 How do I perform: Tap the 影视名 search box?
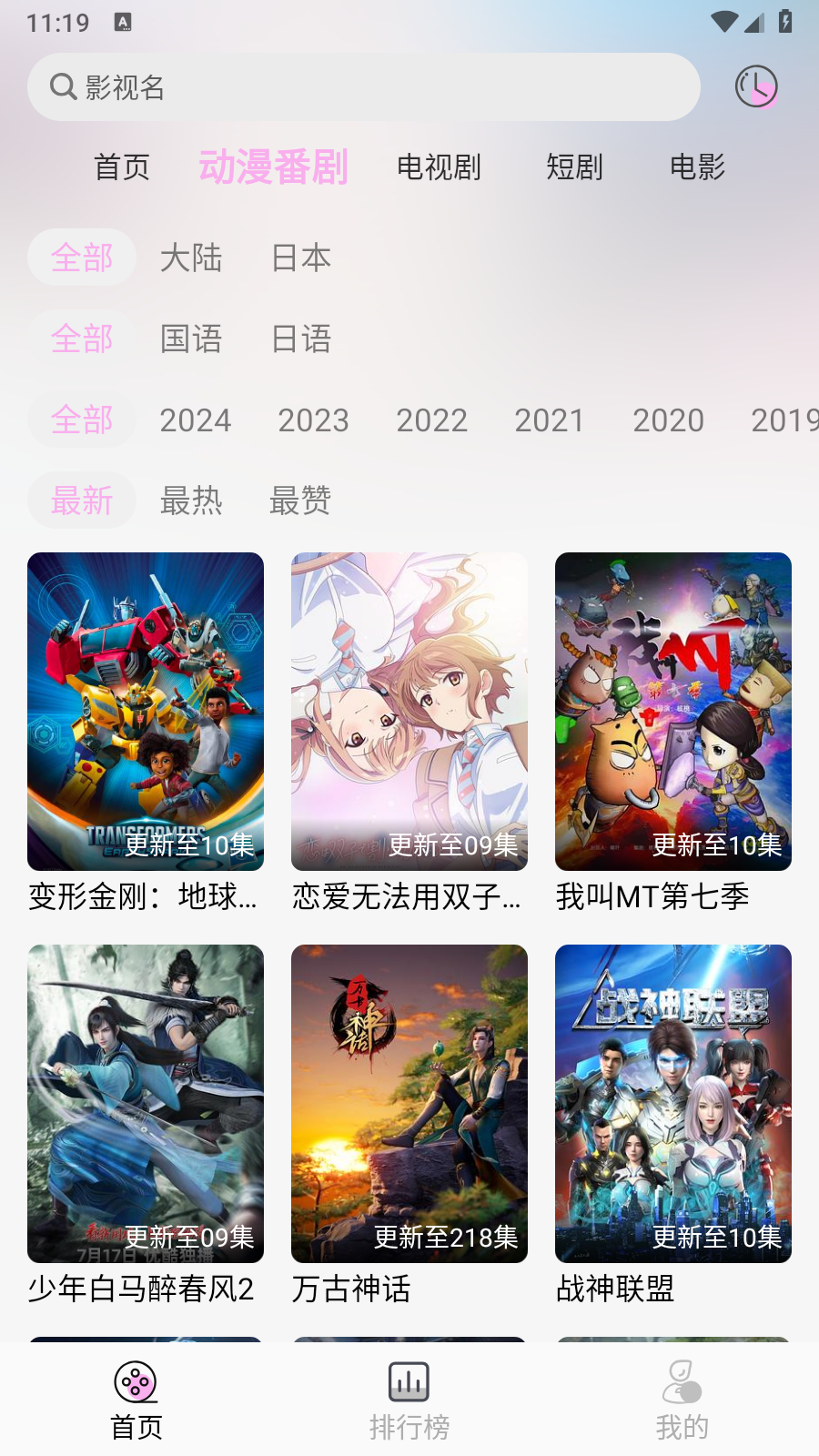click(x=364, y=87)
